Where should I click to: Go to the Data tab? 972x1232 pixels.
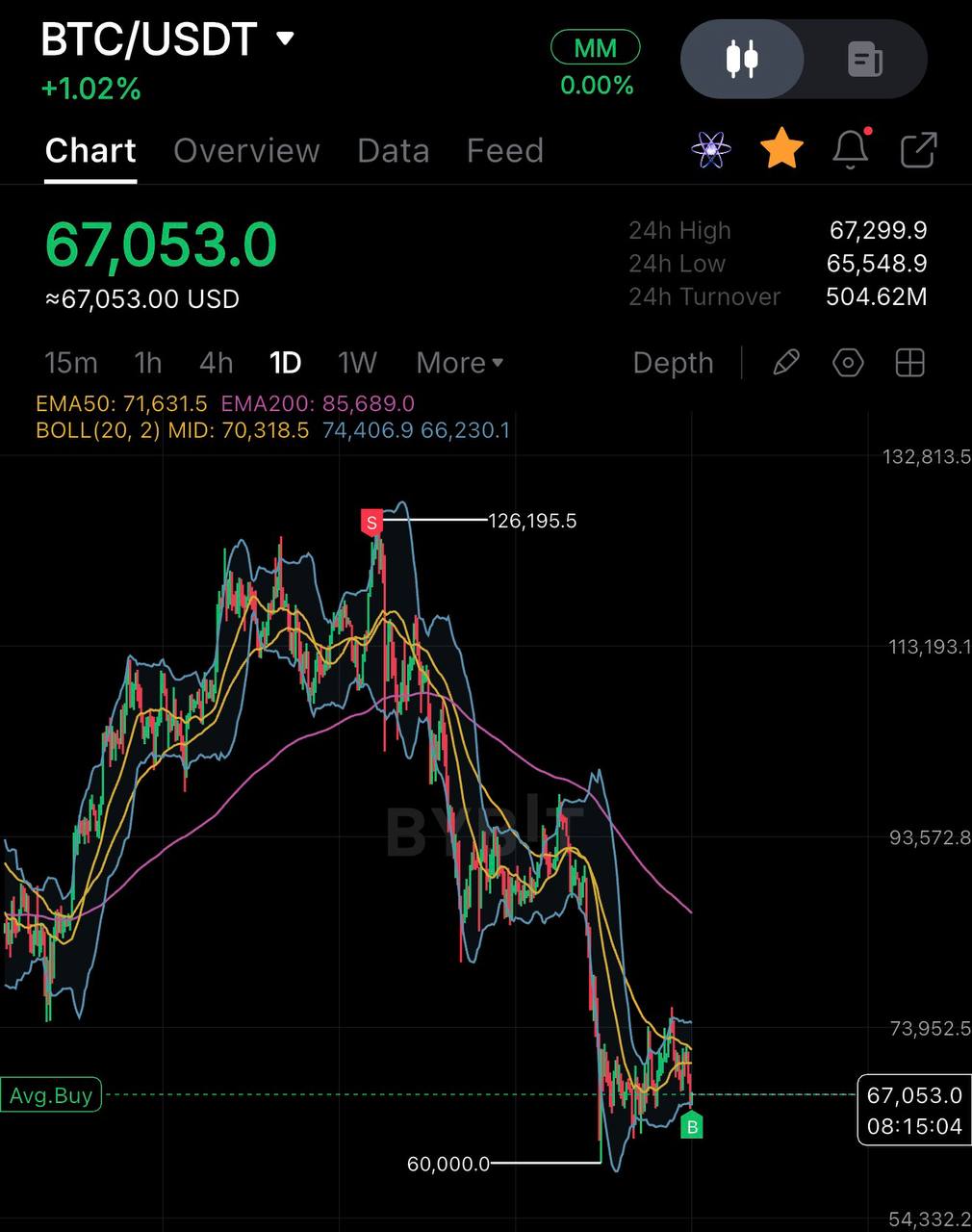click(x=393, y=151)
